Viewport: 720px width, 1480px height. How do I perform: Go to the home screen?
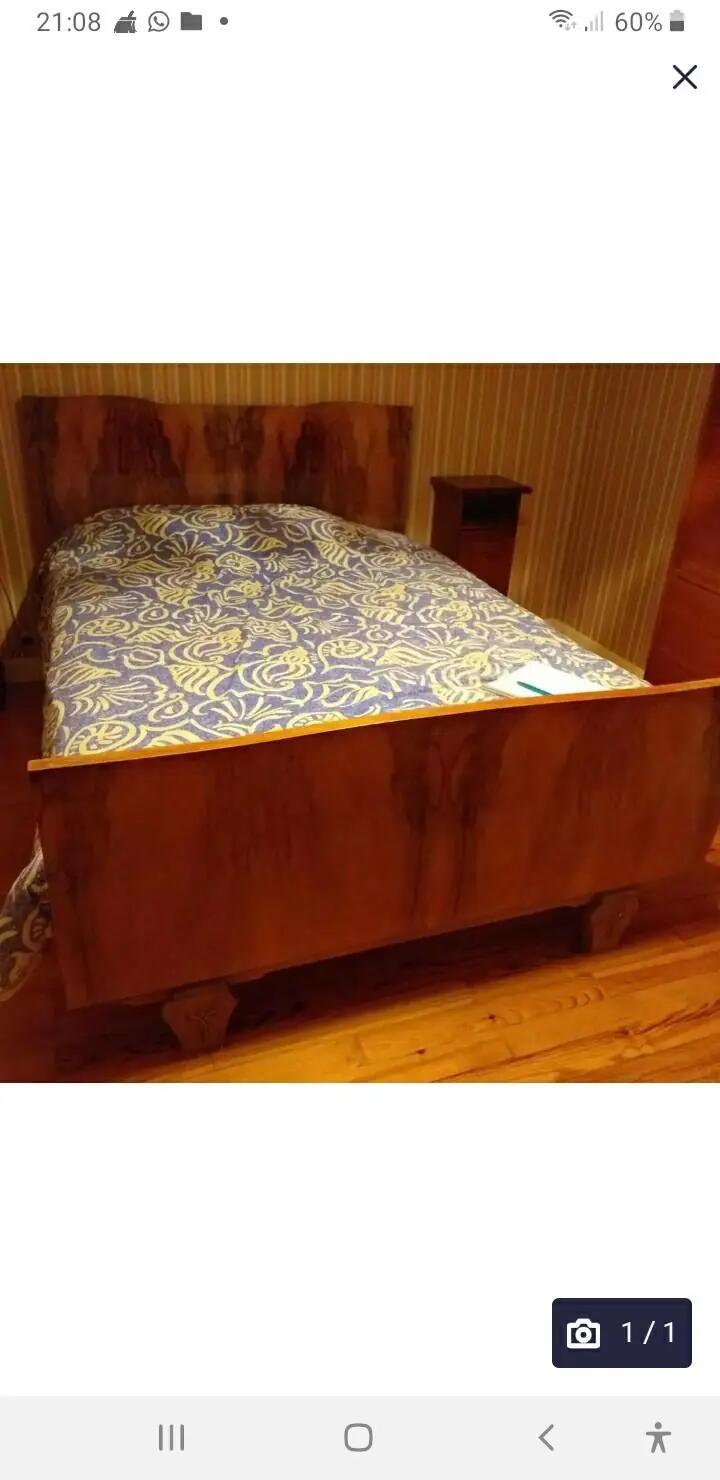(x=358, y=1438)
